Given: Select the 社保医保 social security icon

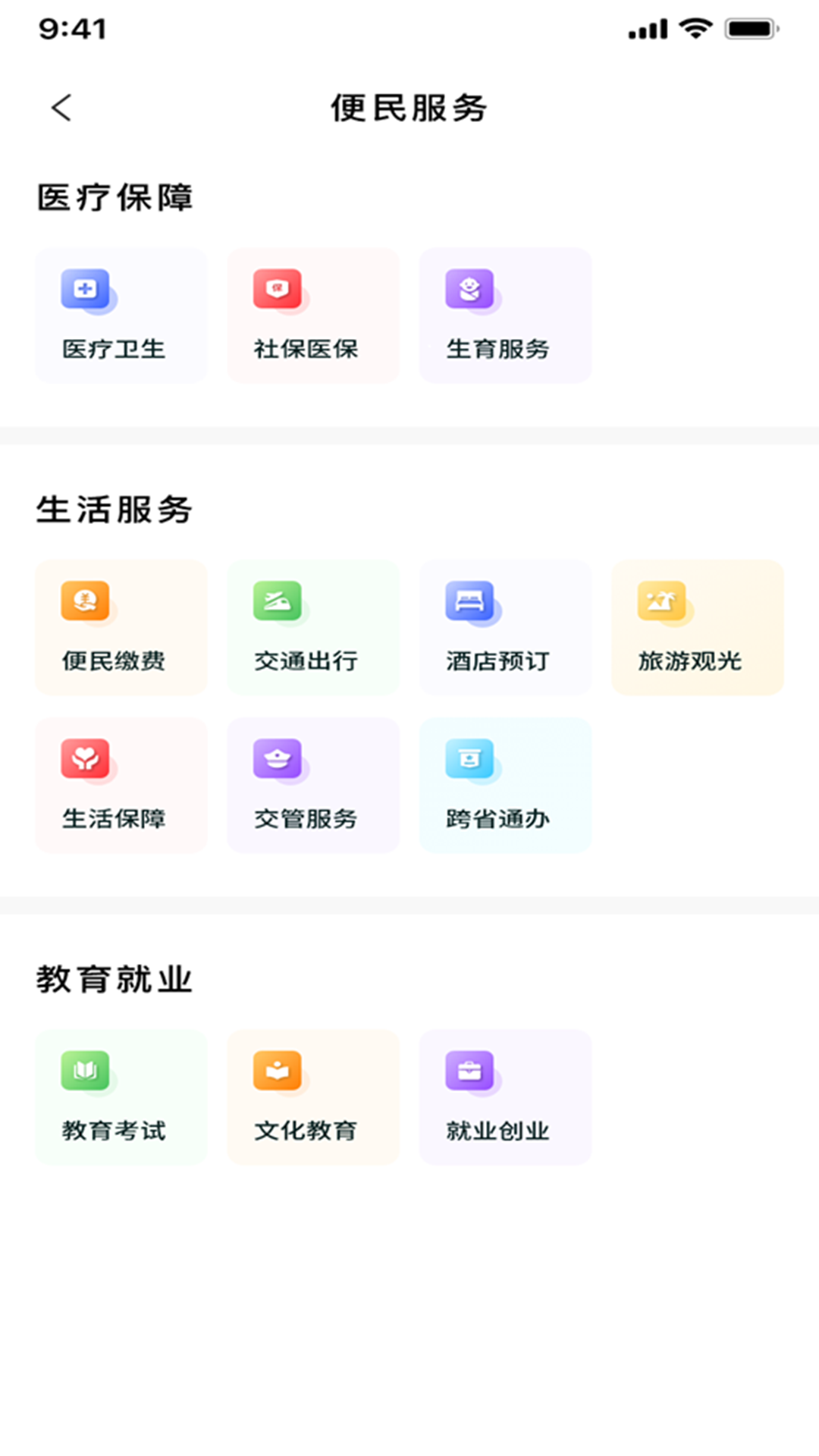Looking at the screenshot, I should pyautogui.click(x=313, y=315).
